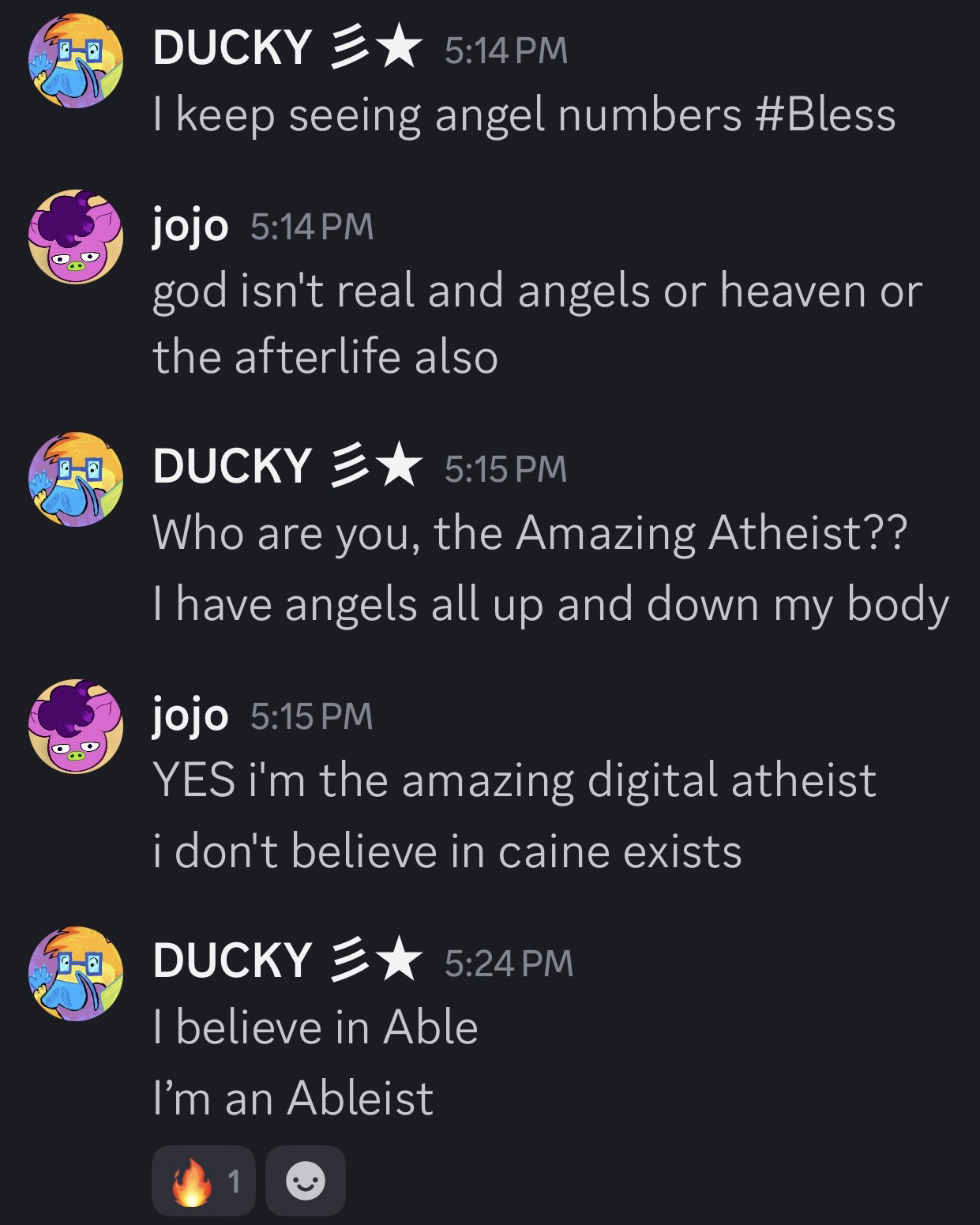
Task: Tap DUCKY's avatar on the 5:24 PM message
Action: pos(76,972)
